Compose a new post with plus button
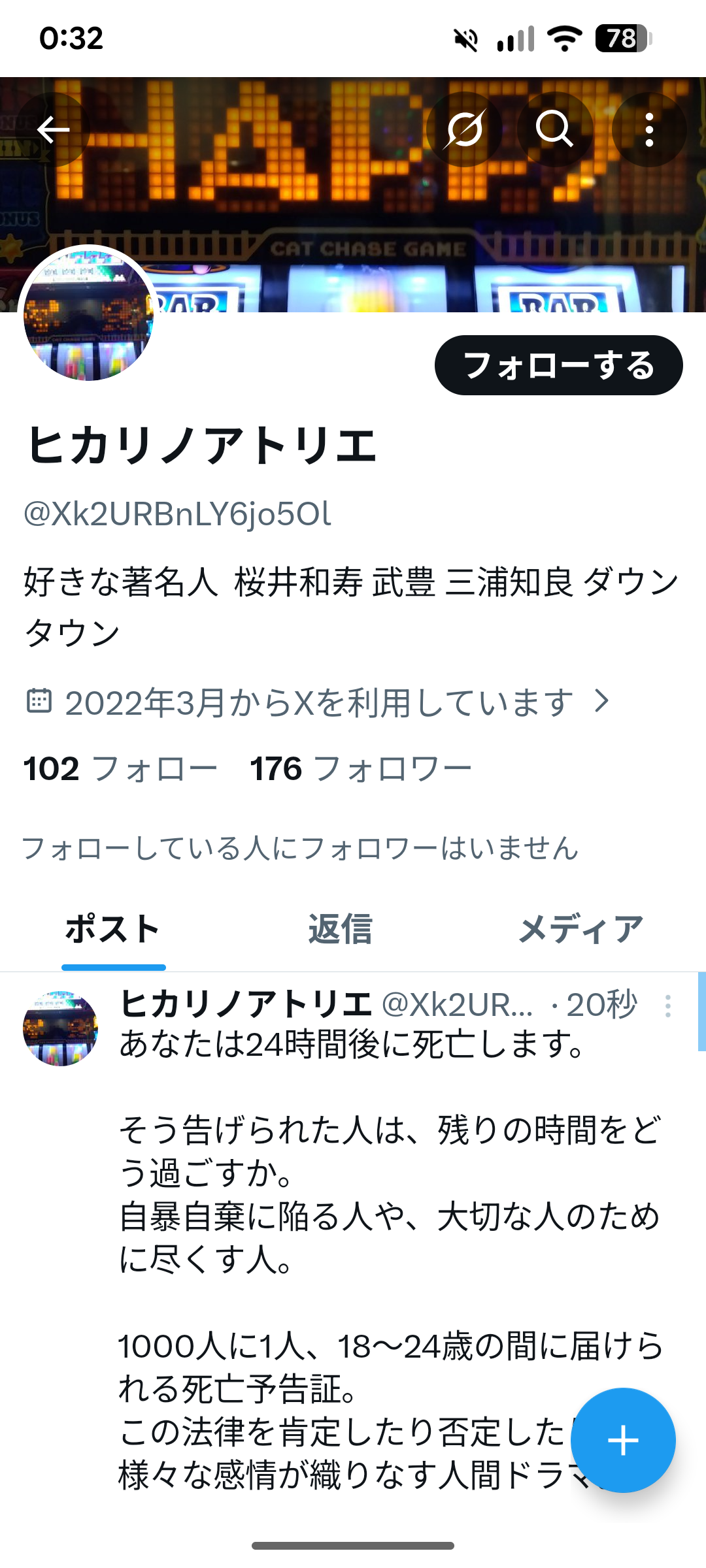 pos(622,1440)
